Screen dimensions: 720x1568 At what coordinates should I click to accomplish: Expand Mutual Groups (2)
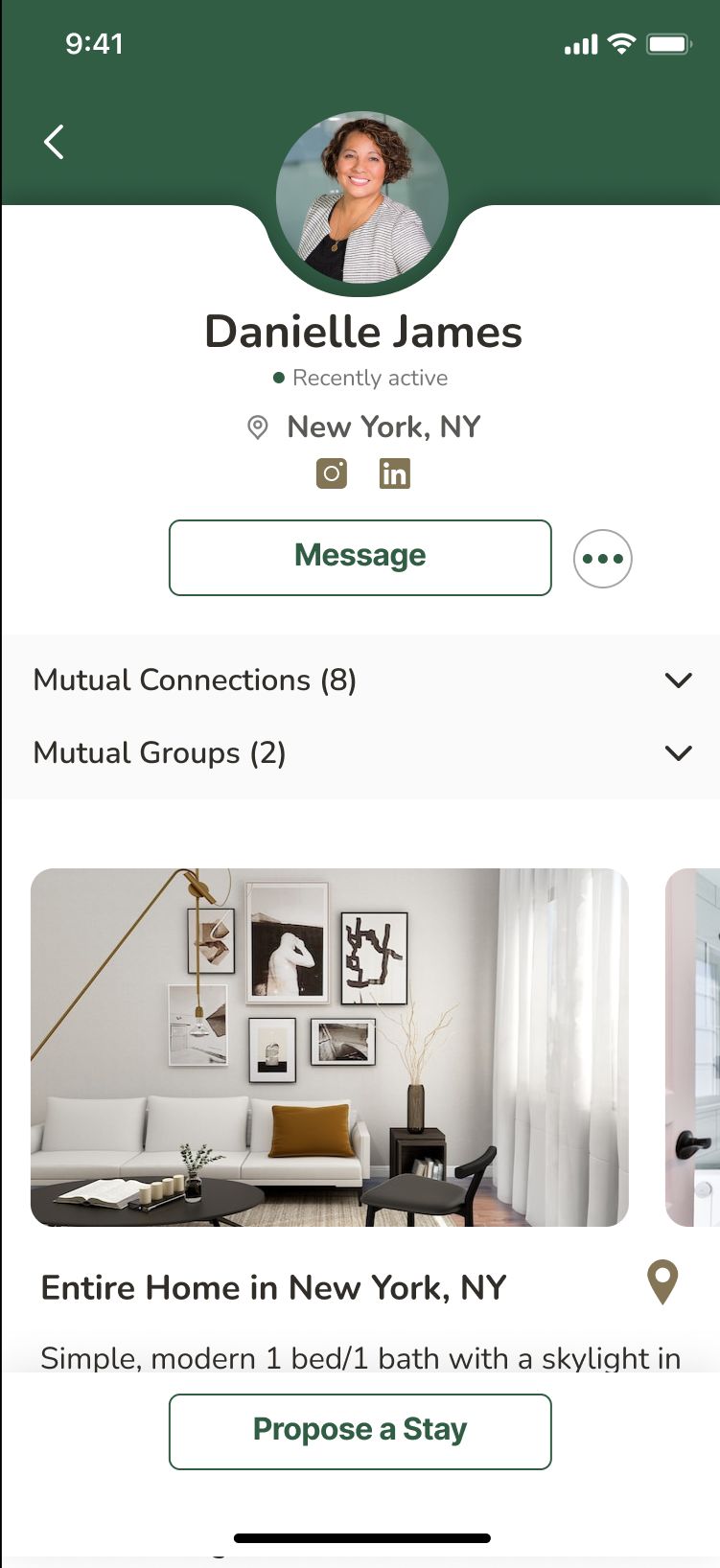coord(678,753)
